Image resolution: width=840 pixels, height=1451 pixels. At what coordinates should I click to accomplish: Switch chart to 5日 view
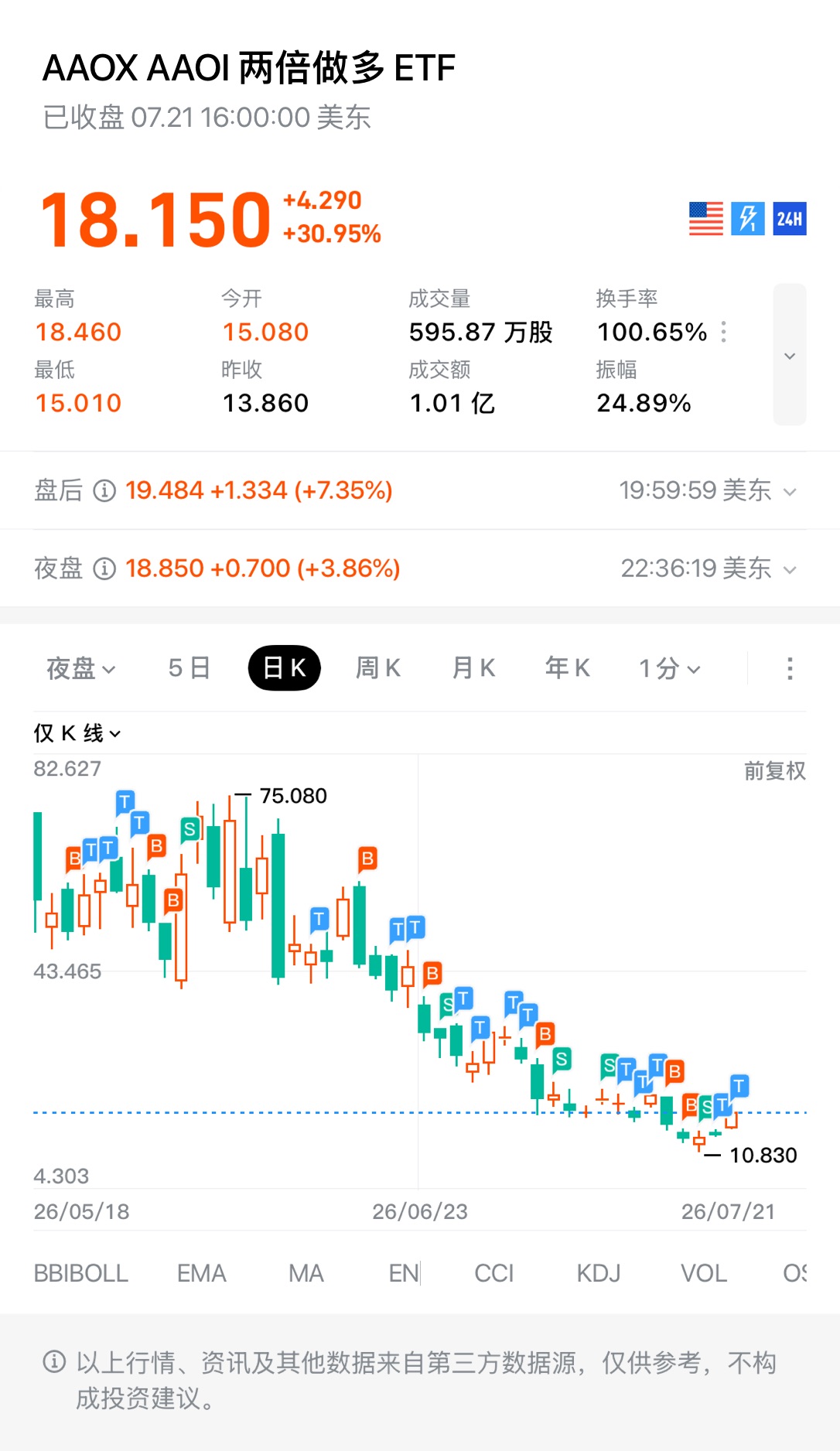tap(190, 667)
